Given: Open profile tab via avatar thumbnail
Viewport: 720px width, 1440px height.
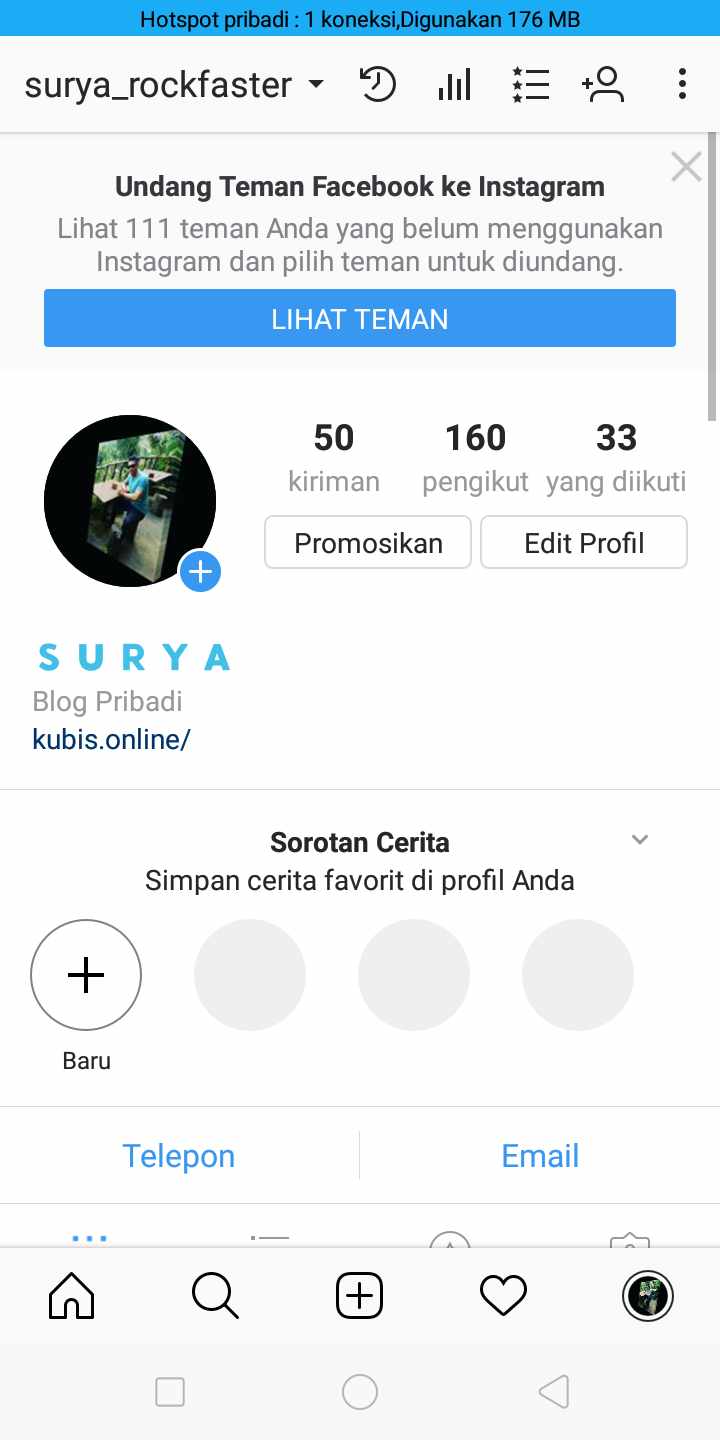Looking at the screenshot, I should [647, 1295].
